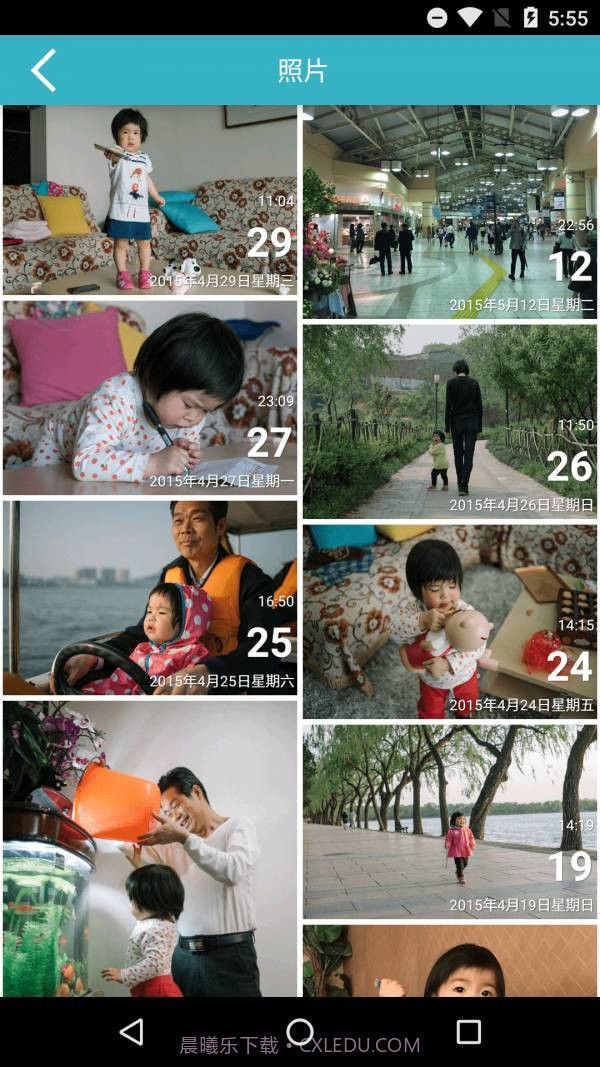View the photo from 2015年4月27日
Screen dimensions: 600x1067
[150, 398]
